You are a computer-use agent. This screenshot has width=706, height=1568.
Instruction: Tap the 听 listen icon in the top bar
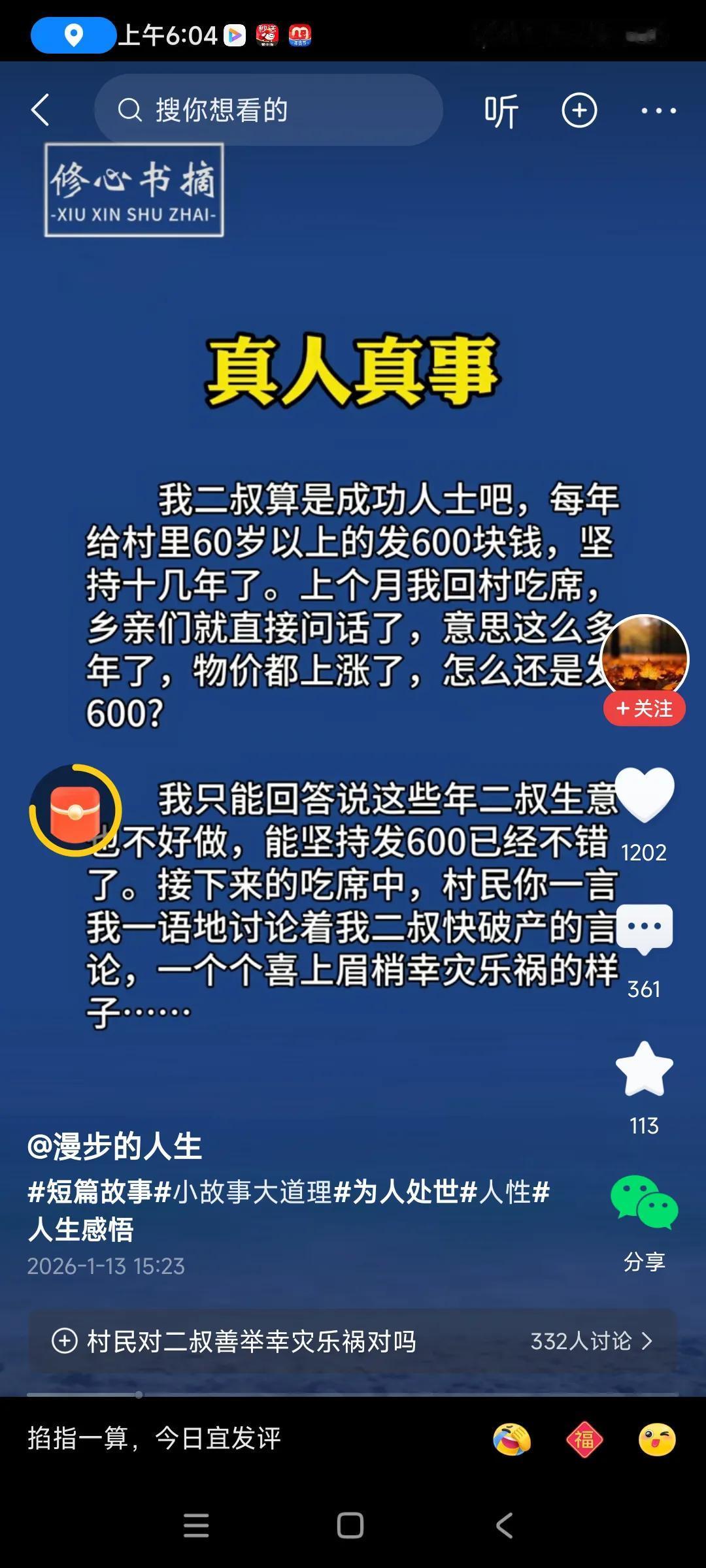500,110
